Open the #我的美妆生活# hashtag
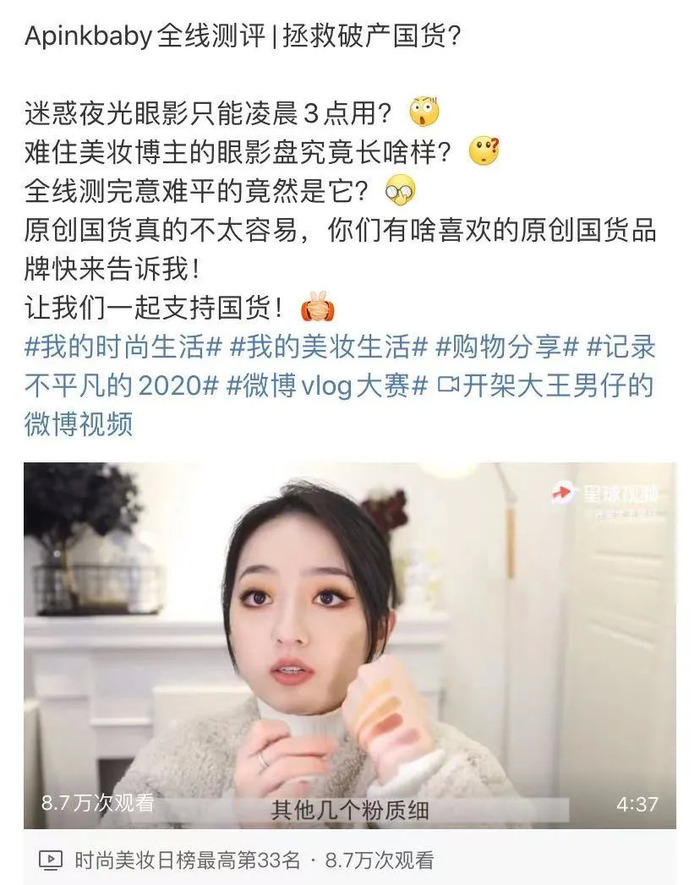 point(329,348)
